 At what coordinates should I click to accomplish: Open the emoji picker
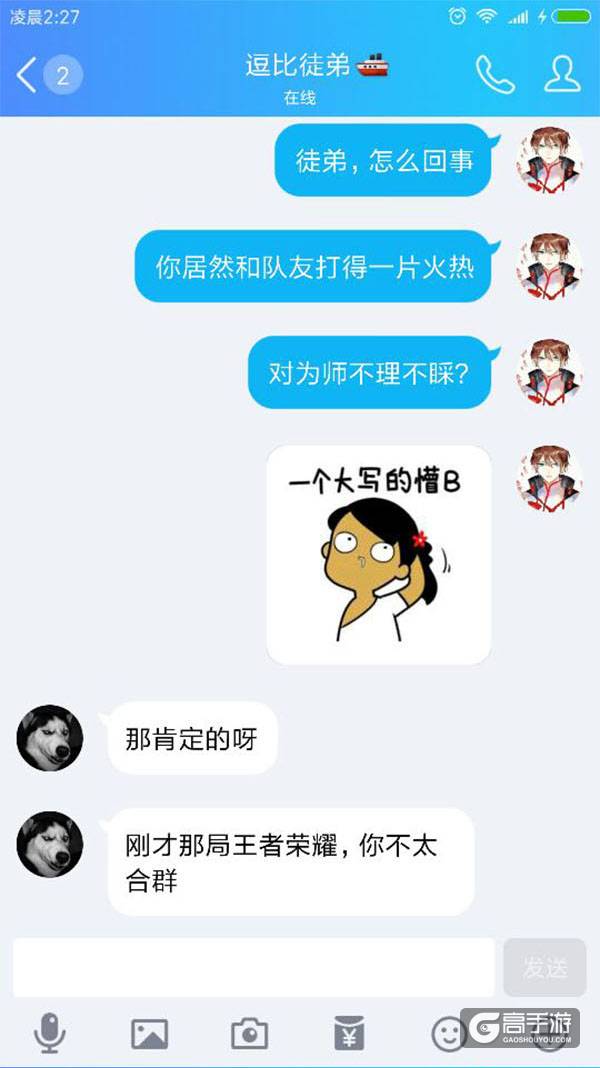click(x=449, y=1033)
